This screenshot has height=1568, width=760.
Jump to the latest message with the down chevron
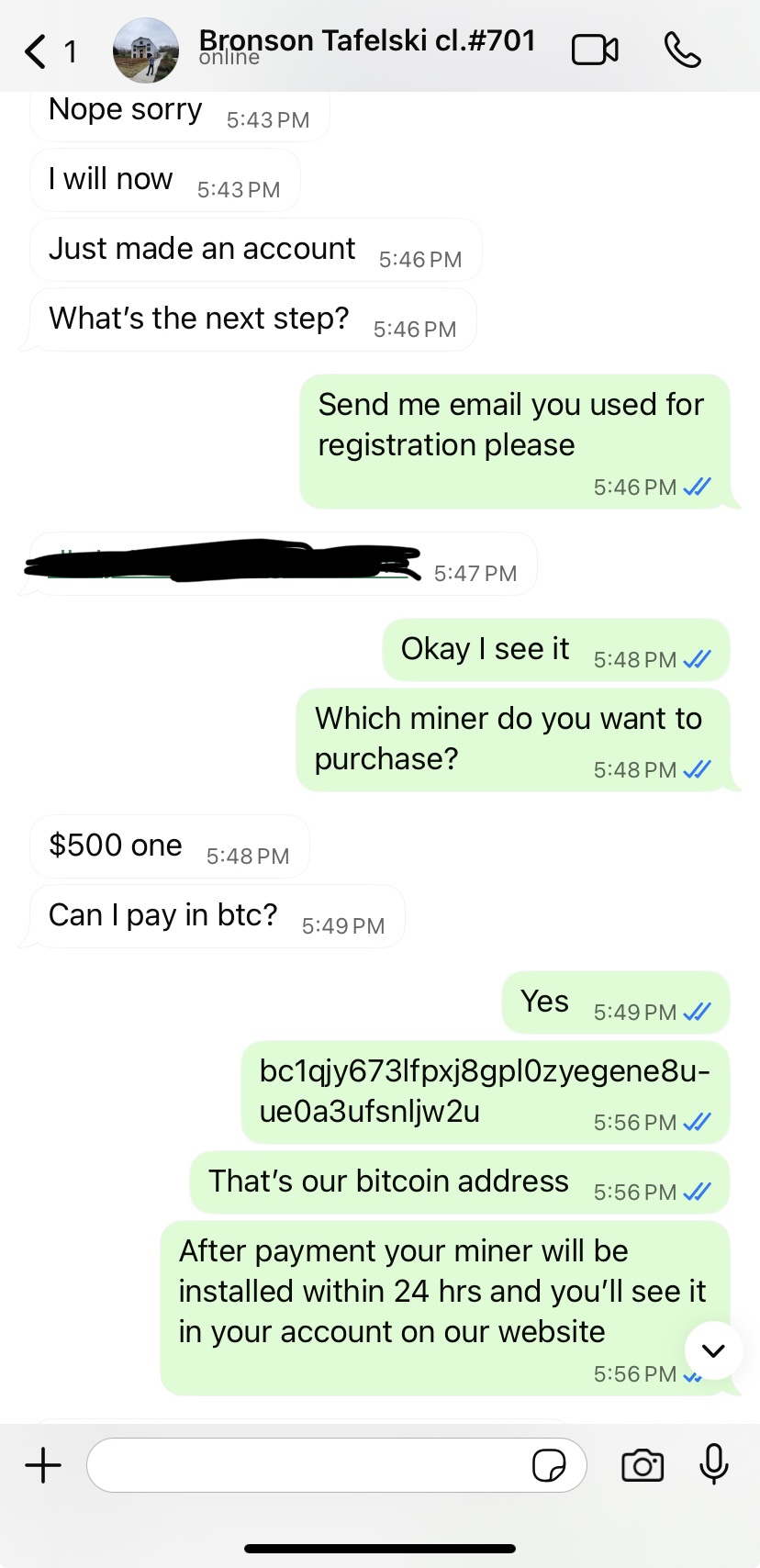coord(713,1350)
